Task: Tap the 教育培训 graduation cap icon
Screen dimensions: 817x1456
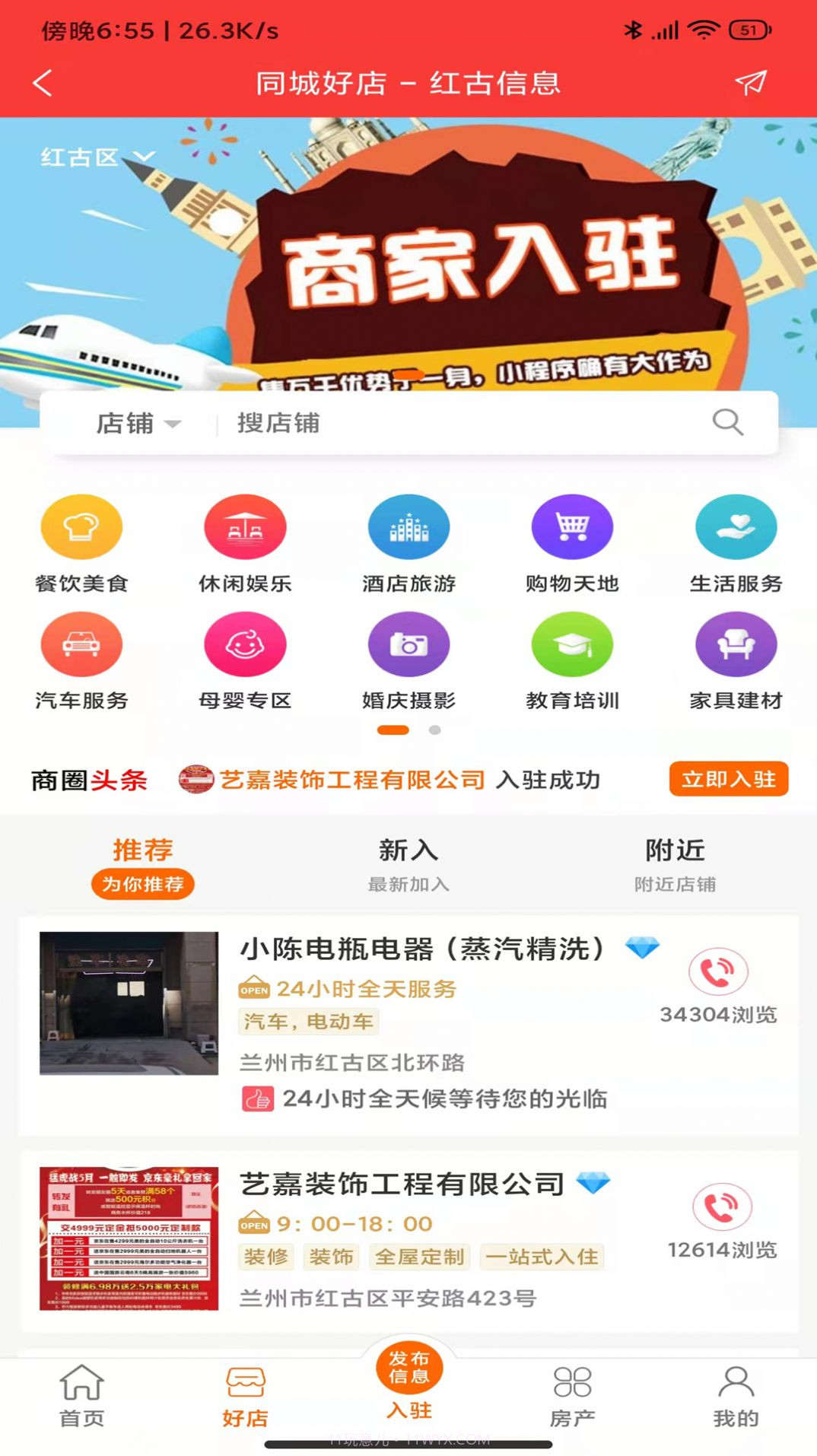Action: 572,644
